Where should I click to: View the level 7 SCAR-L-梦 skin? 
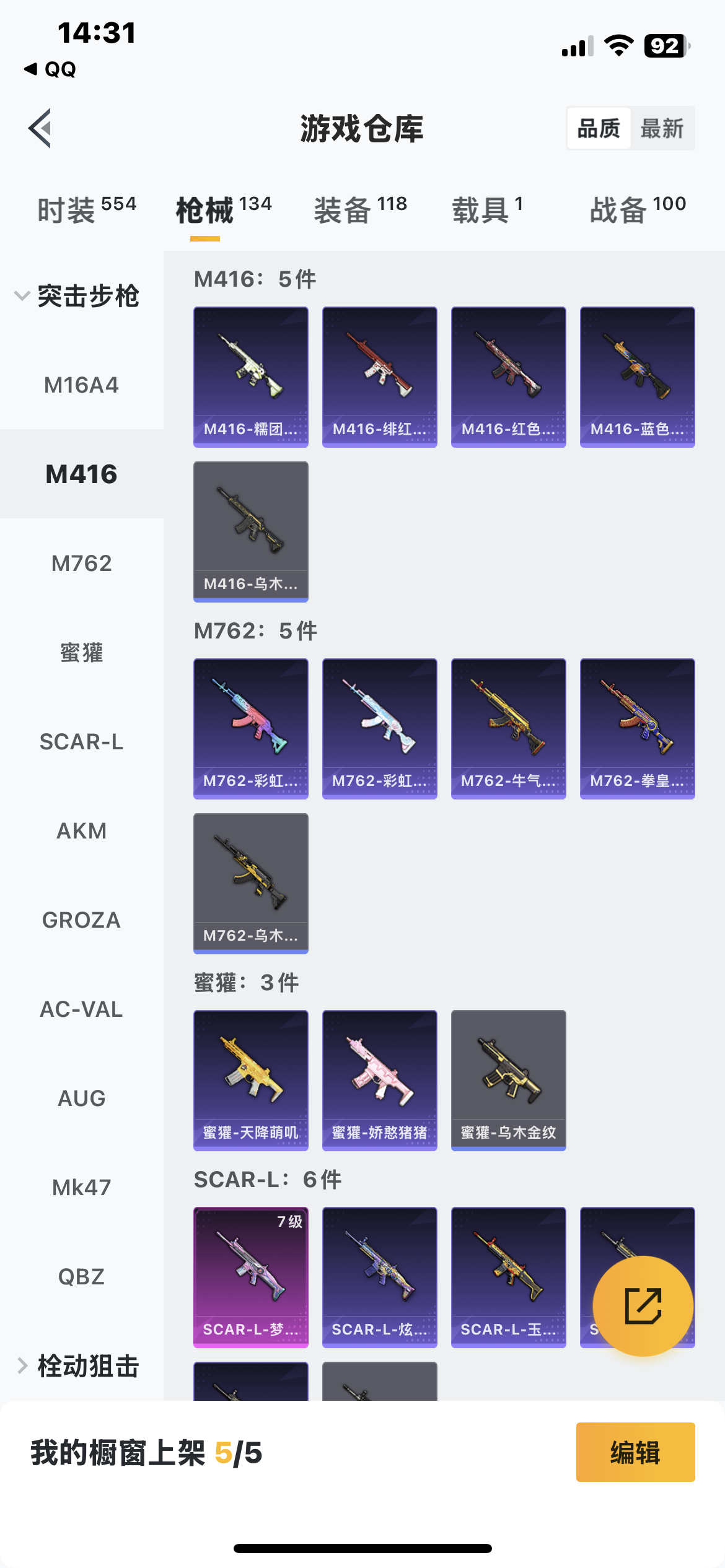(x=251, y=1277)
